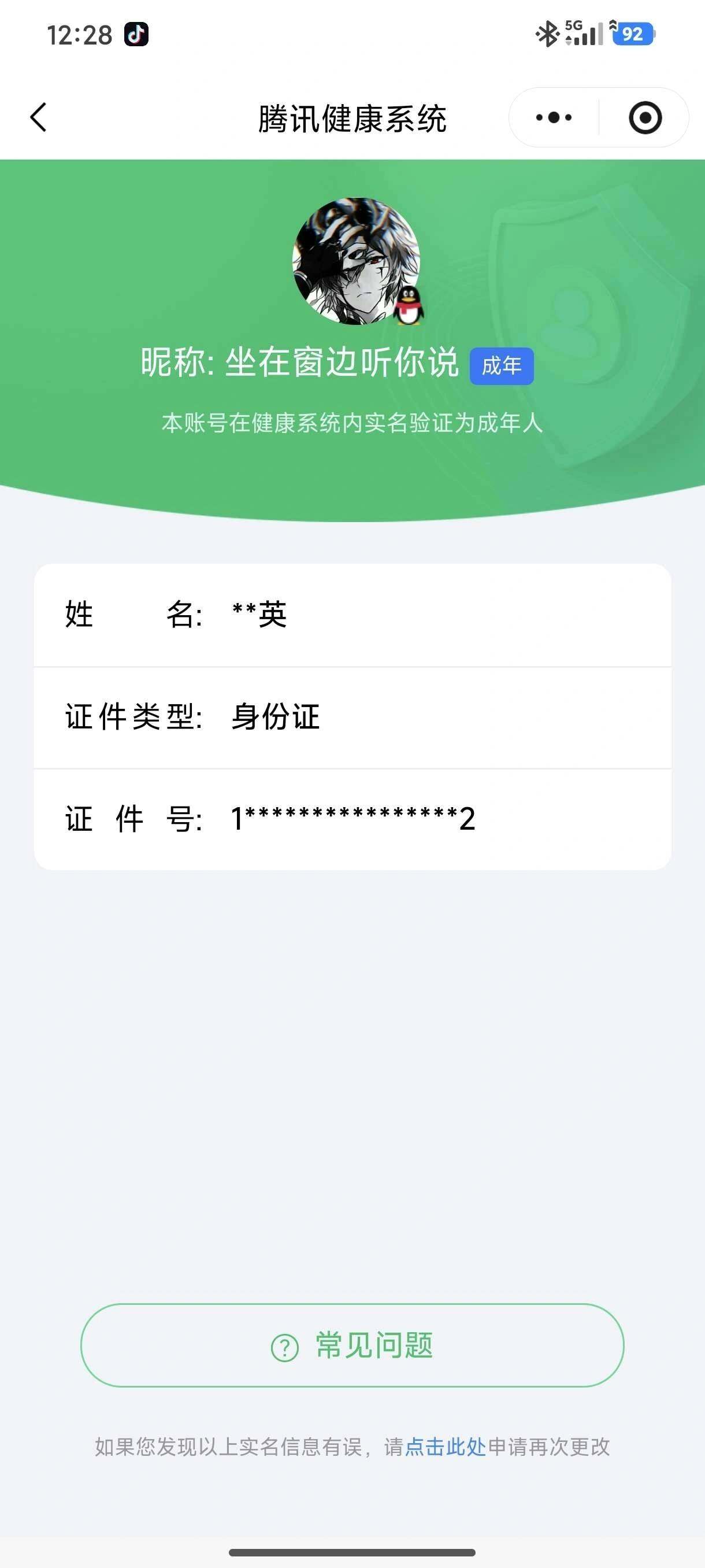This screenshot has height=1568, width=705.
Task: Tap the blue 成年 adult status badge
Action: [501, 366]
